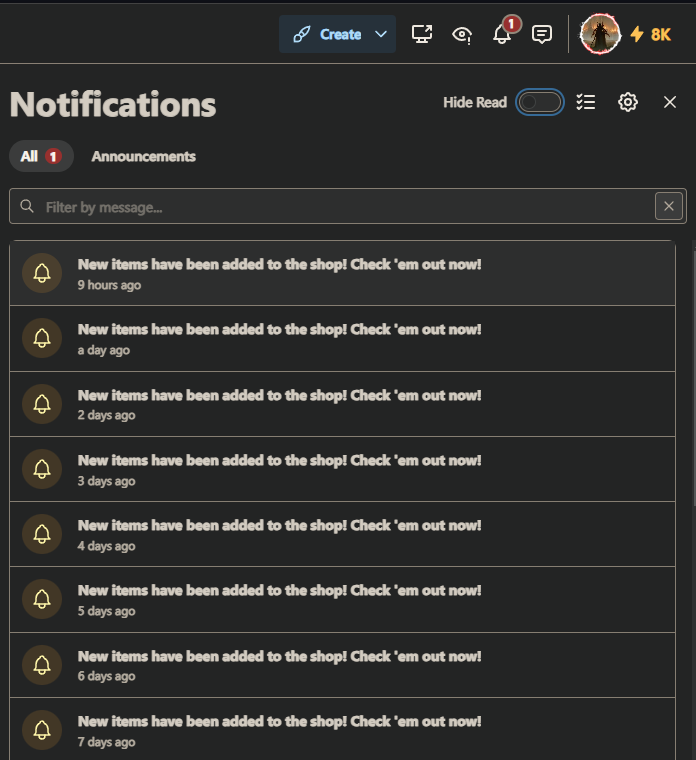Viewport: 696px width, 760px height.
Task: Open the chat messages icon
Action: pos(542,34)
